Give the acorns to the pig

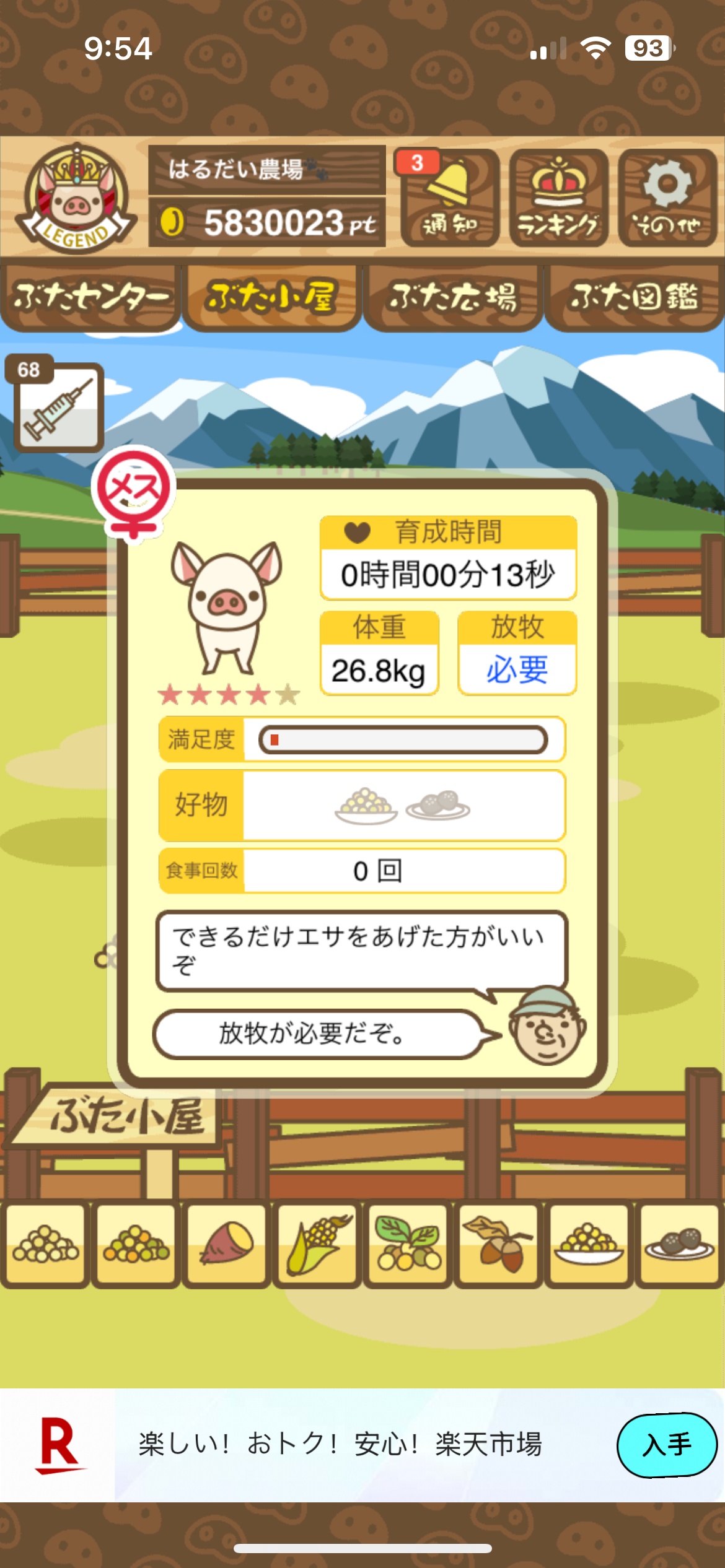[x=498, y=1244]
